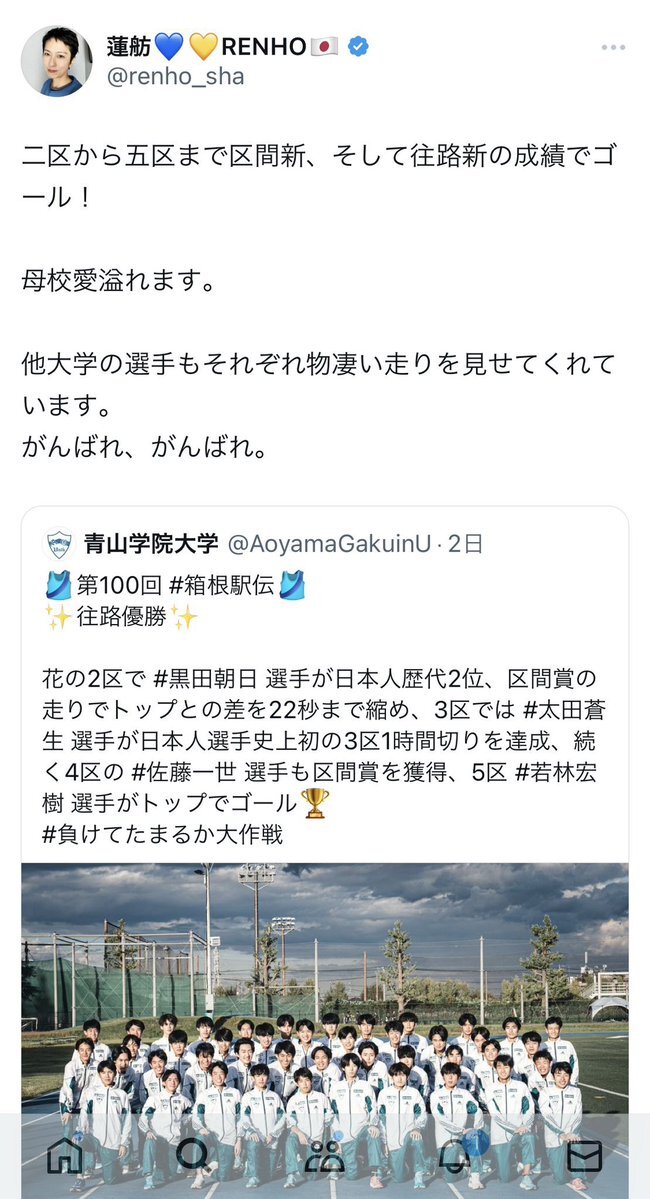Viewport: 650px width, 1199px height.
Task: Open the Communities tab
Action: [x=324, y=1156]
